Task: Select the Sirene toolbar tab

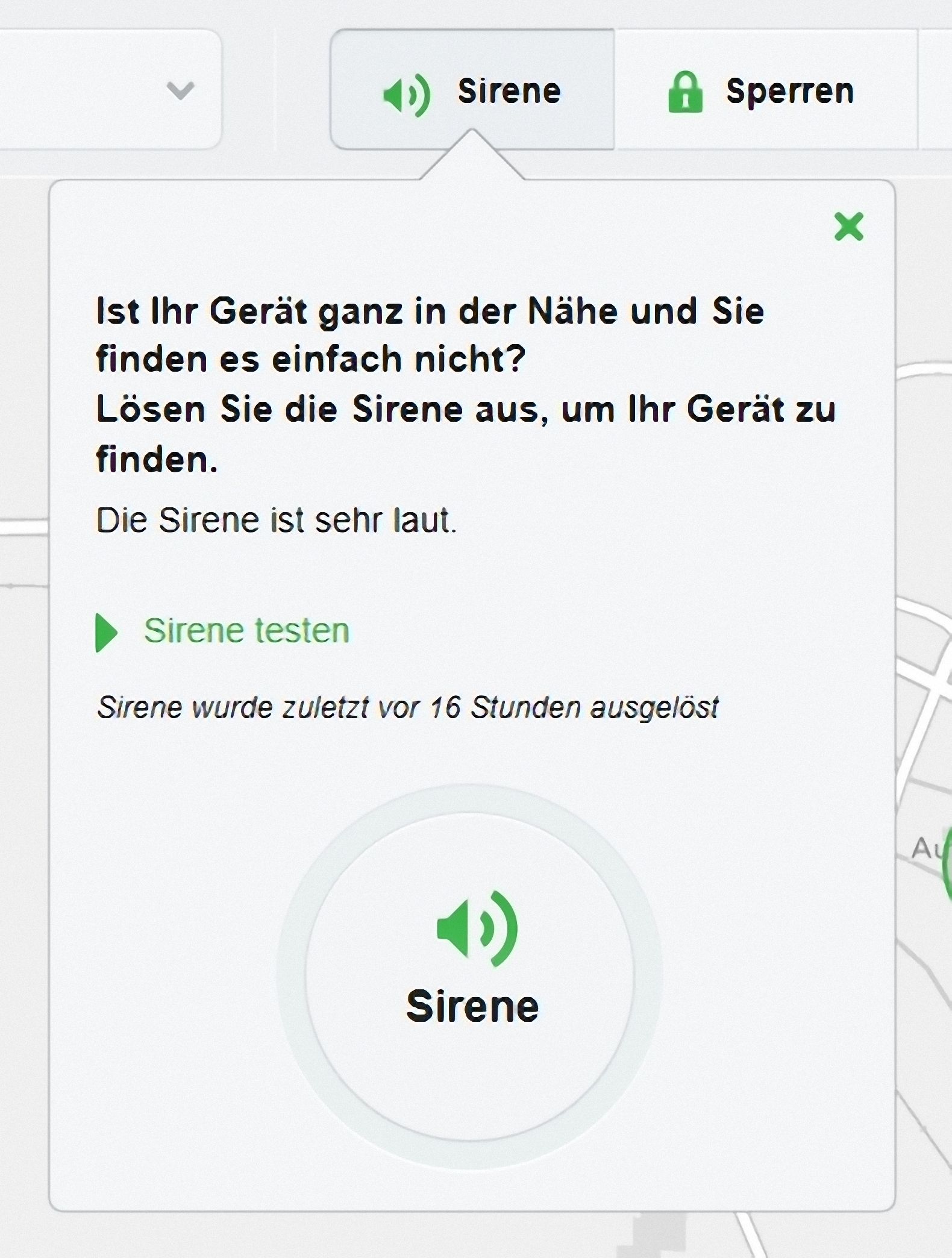Action: 472,91
